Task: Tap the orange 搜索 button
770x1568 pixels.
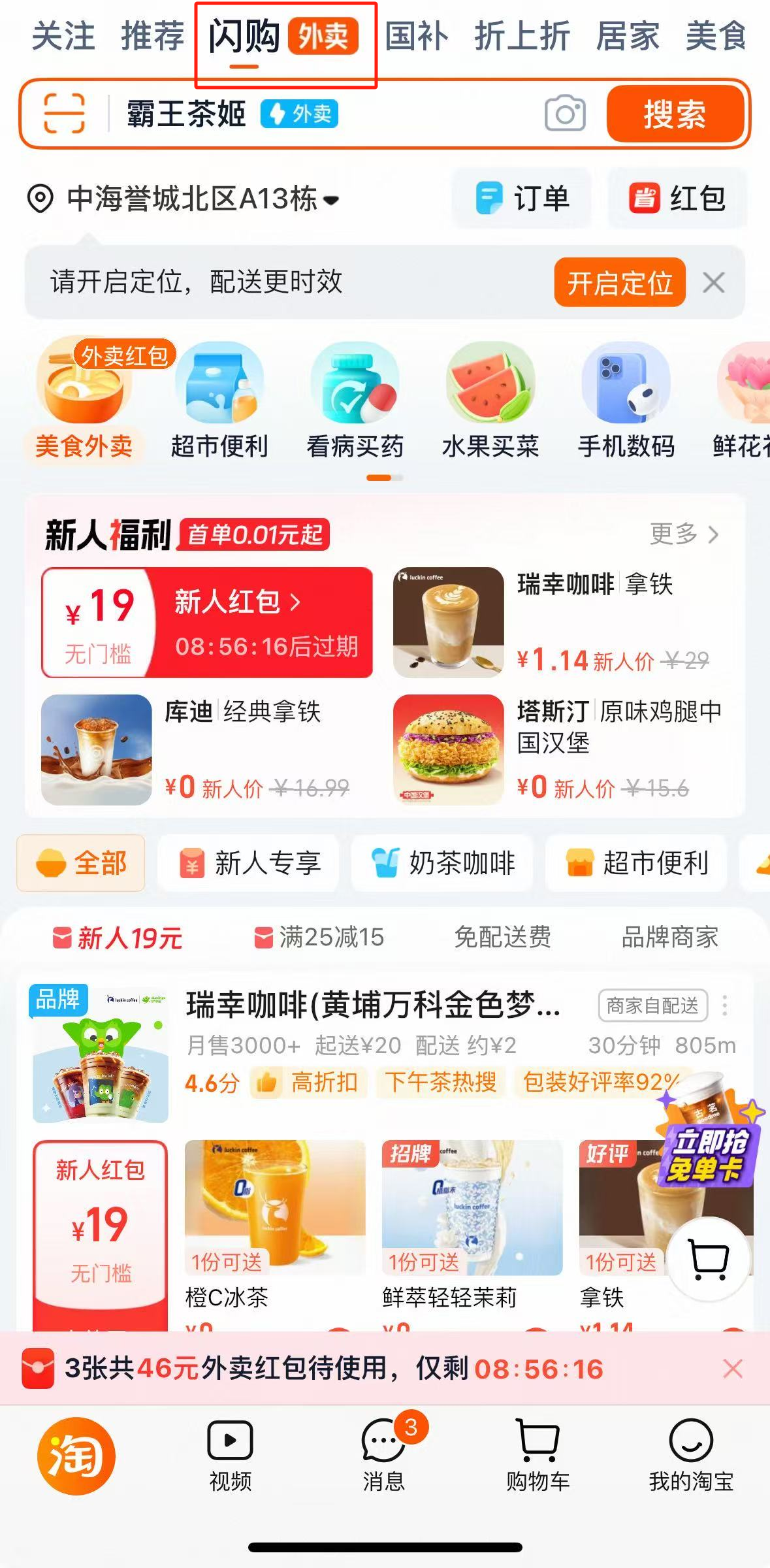Action: coord(675,114)
